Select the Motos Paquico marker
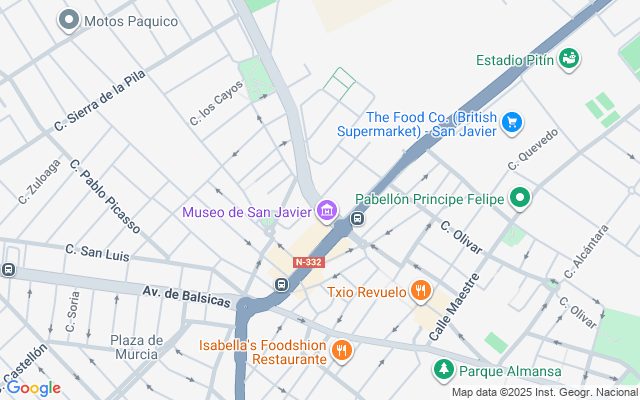This screenshot has width=640, height=400. [69, 20]
